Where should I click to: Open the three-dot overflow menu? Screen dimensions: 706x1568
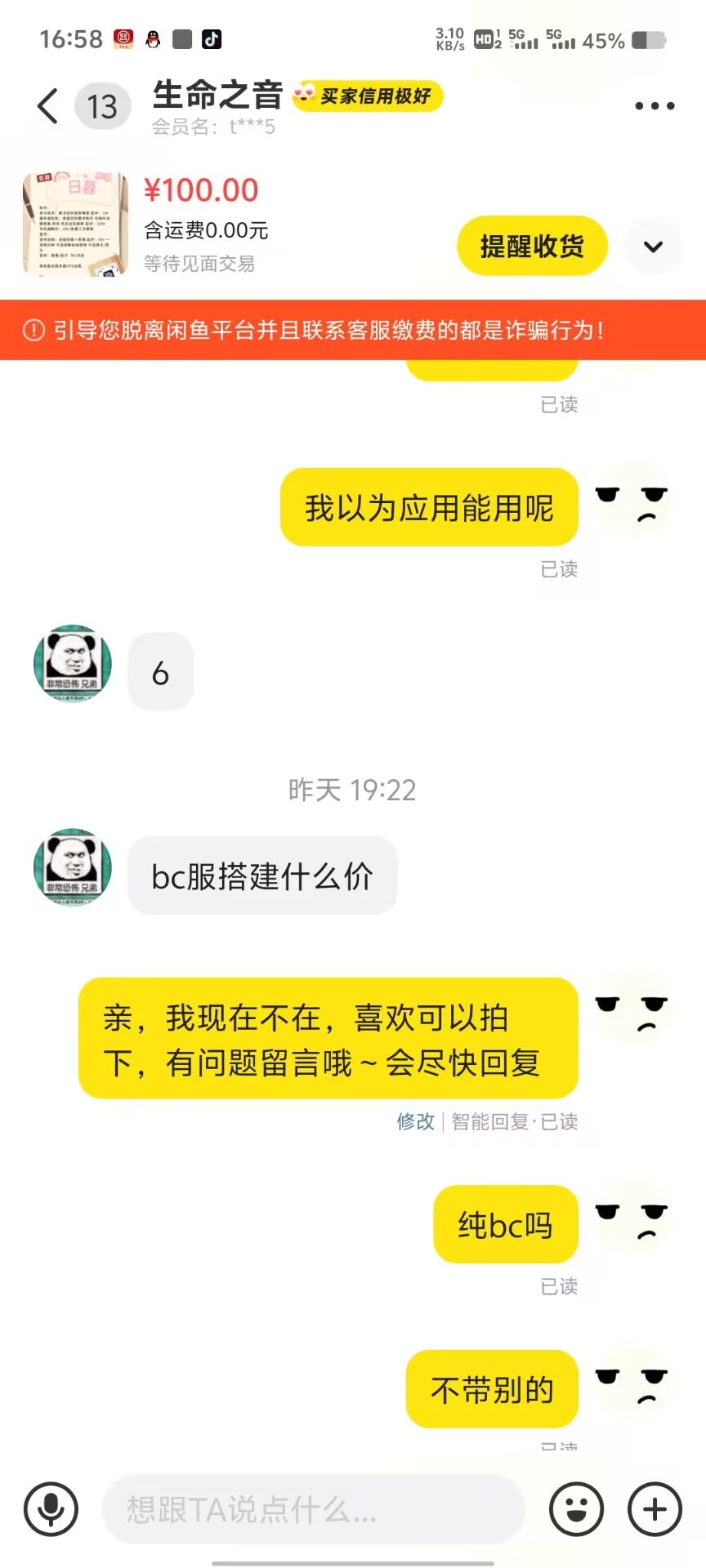tap(655, 106)
